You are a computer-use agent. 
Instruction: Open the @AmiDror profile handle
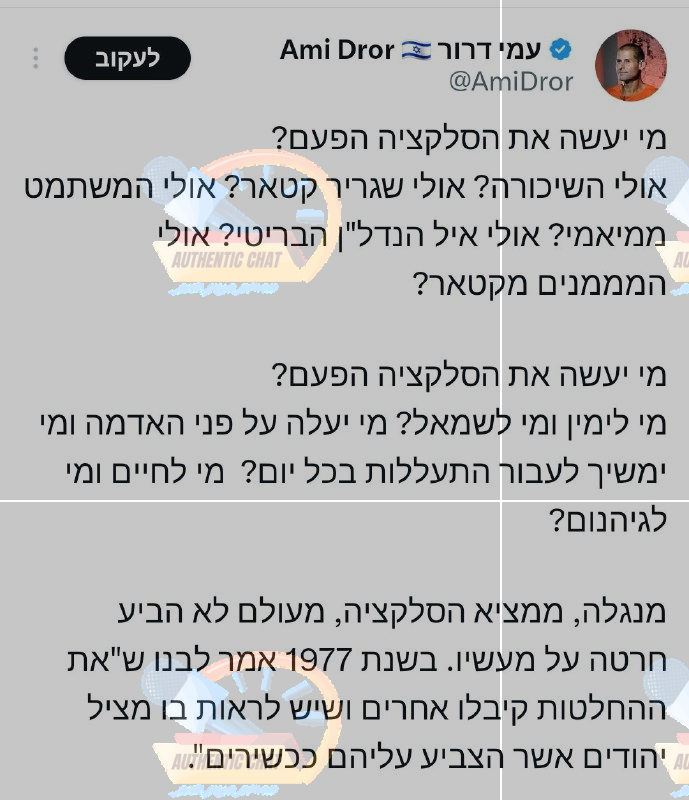point(511,83)
